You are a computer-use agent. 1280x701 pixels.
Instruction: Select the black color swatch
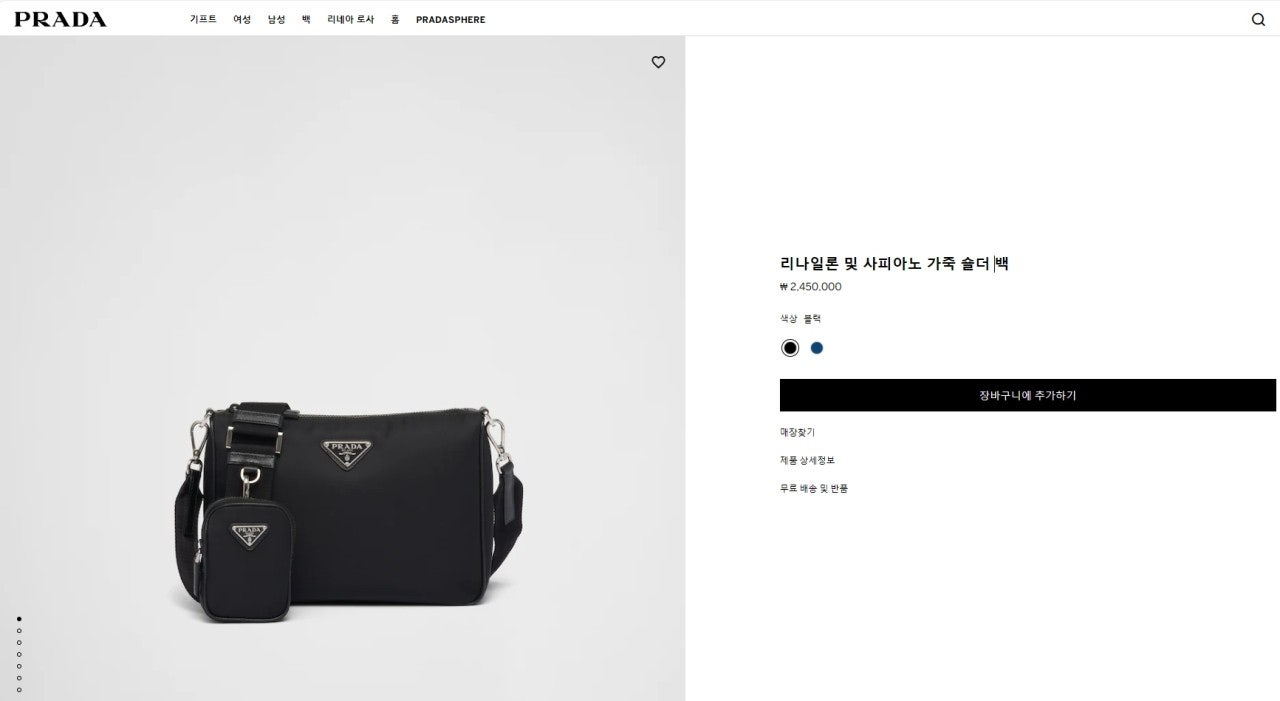pos(790,348)
